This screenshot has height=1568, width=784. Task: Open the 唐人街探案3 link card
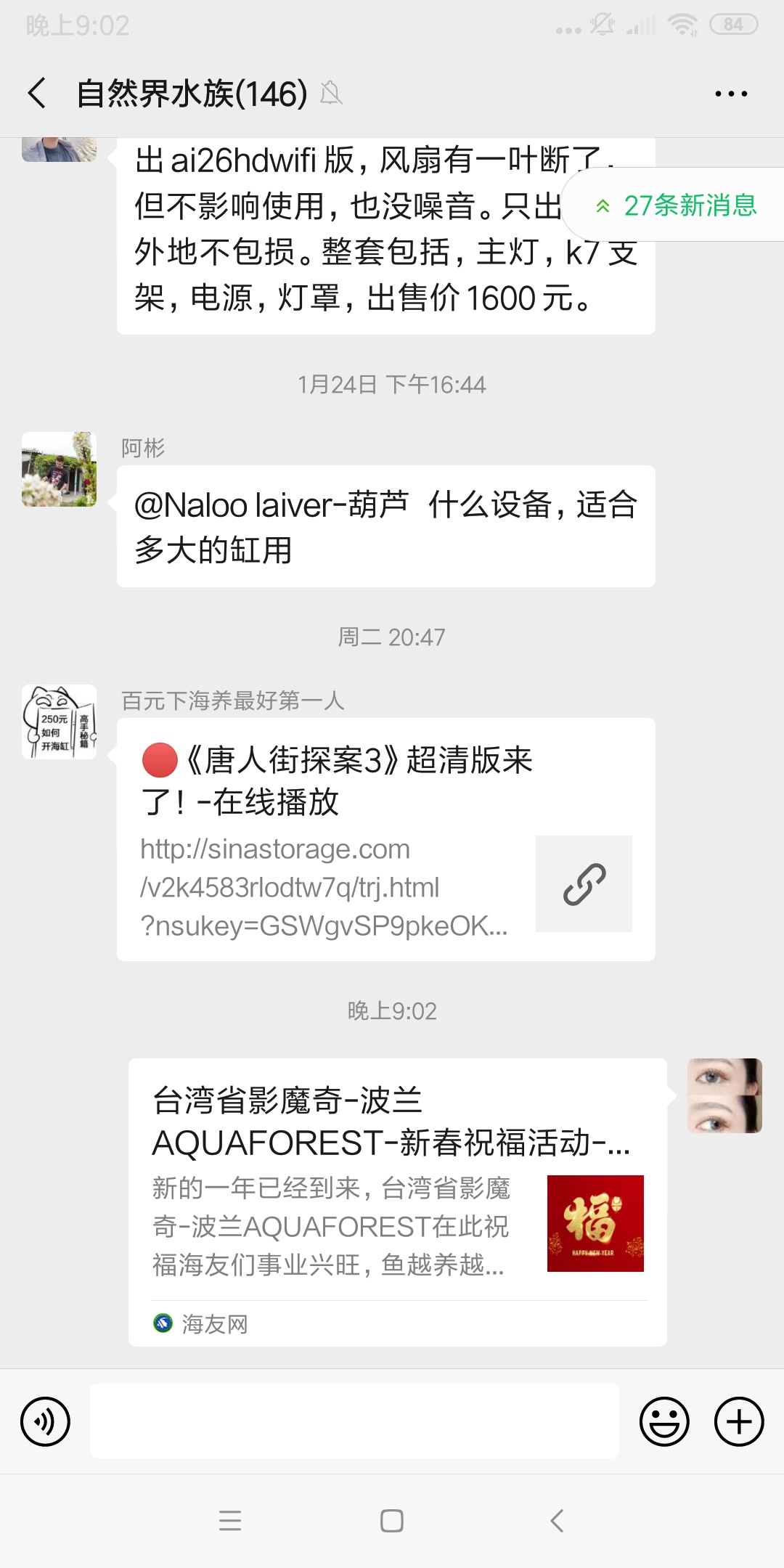click(x=385, y=839)
